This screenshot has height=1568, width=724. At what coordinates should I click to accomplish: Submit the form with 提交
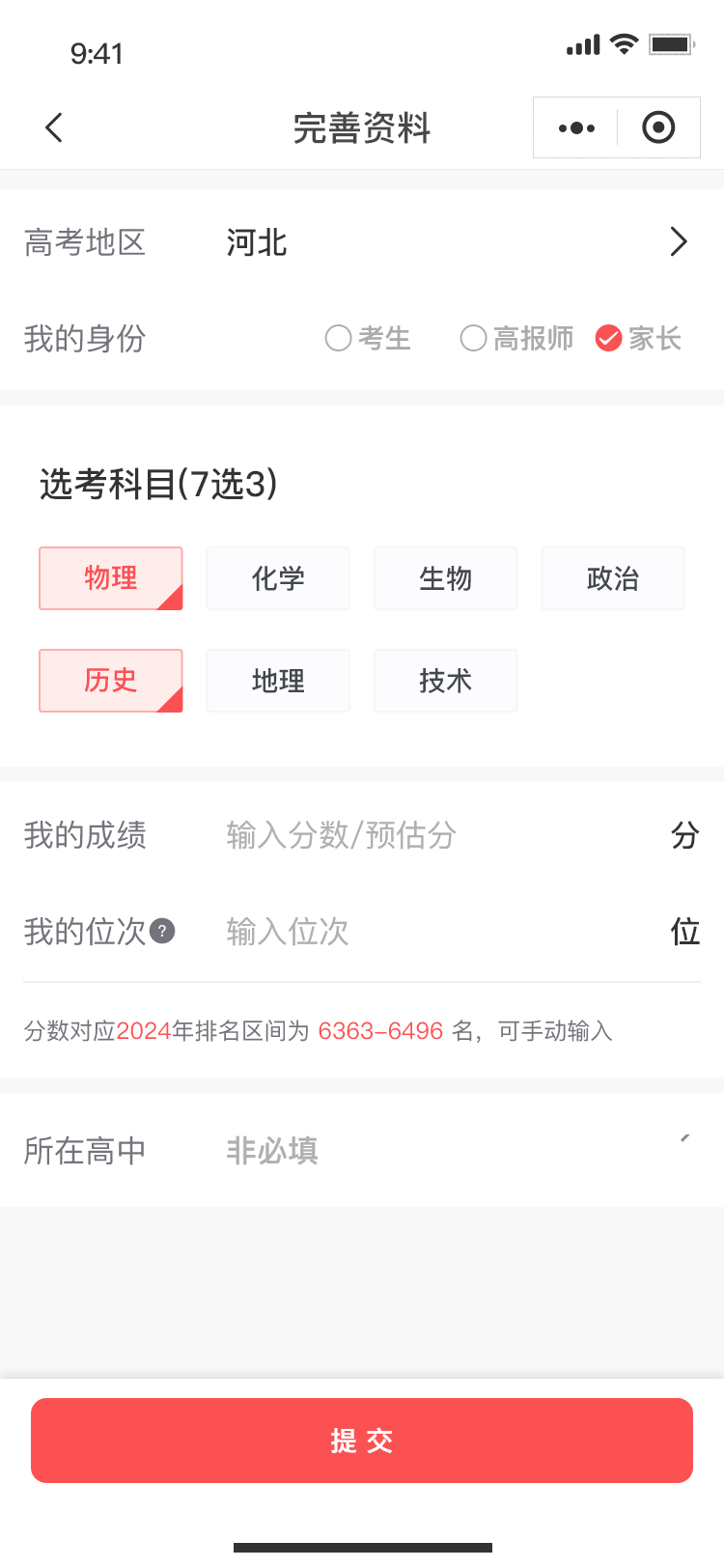click(x=362, y=1441)
